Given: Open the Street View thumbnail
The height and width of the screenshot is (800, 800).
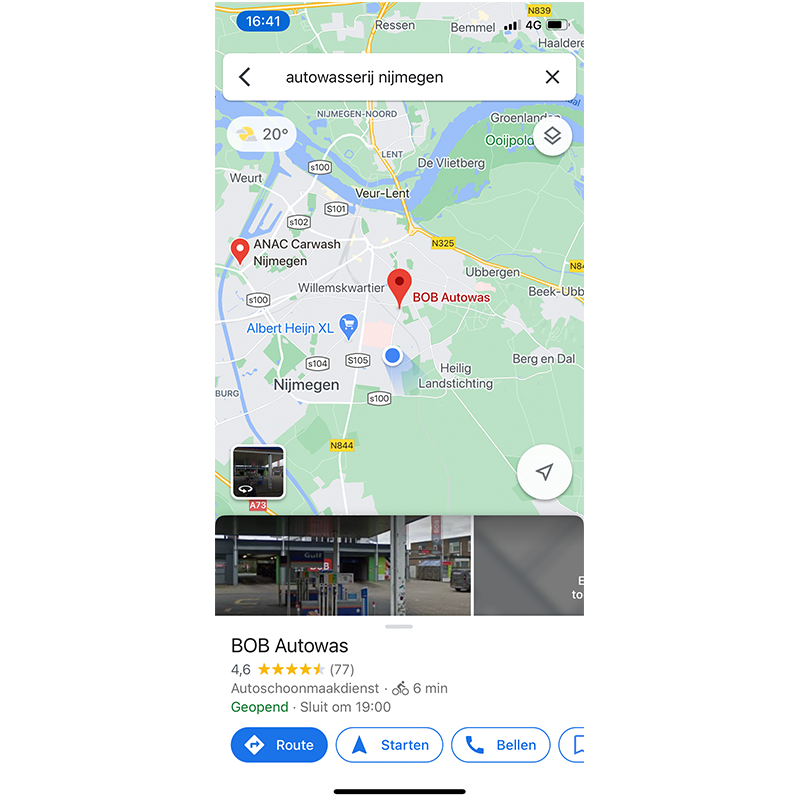Looking at the screenshot, I should [x=258, y=472].
